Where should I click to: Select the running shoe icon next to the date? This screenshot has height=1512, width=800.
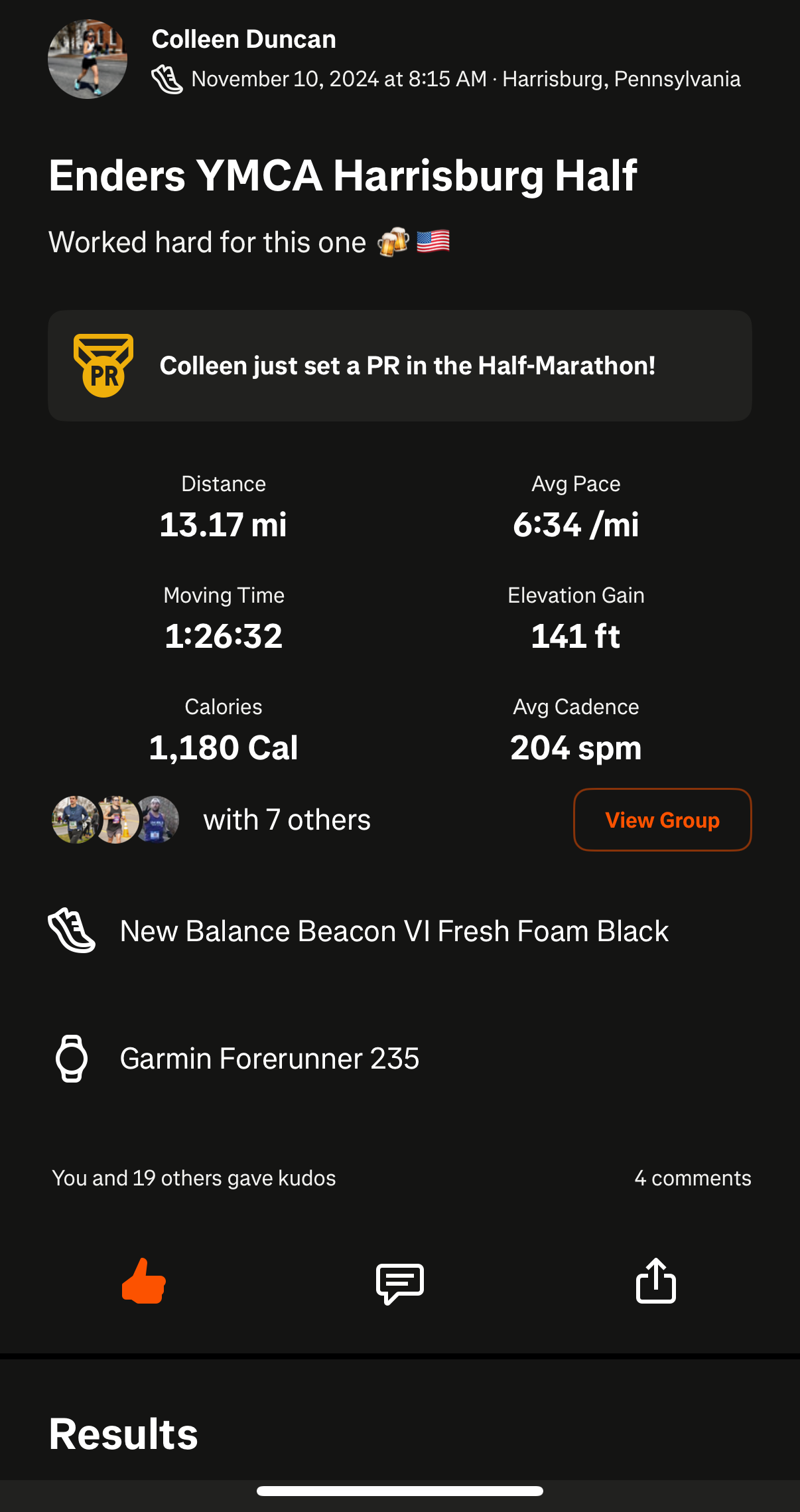(168, 78)
